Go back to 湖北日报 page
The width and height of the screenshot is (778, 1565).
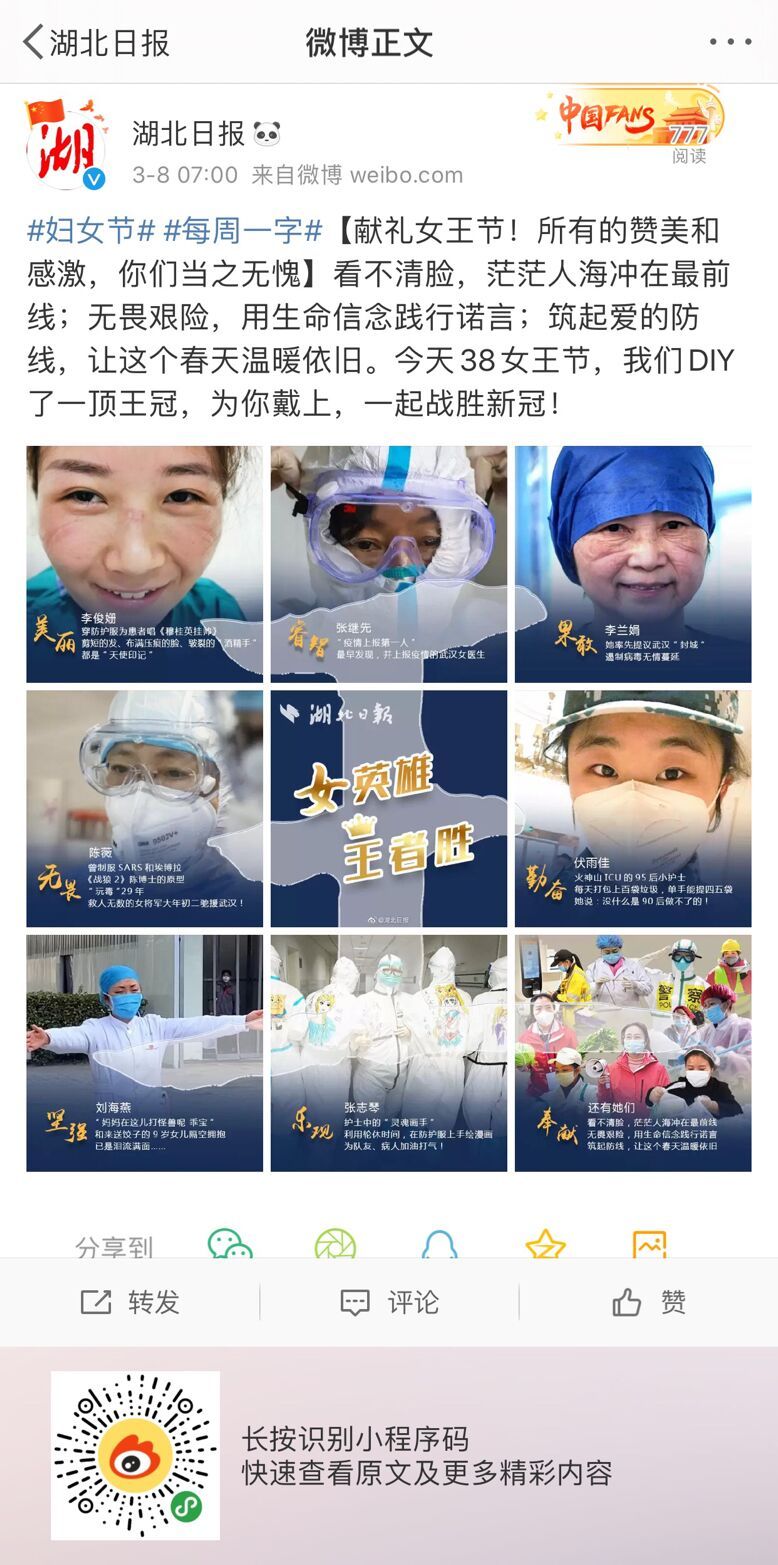click(95, 43)
